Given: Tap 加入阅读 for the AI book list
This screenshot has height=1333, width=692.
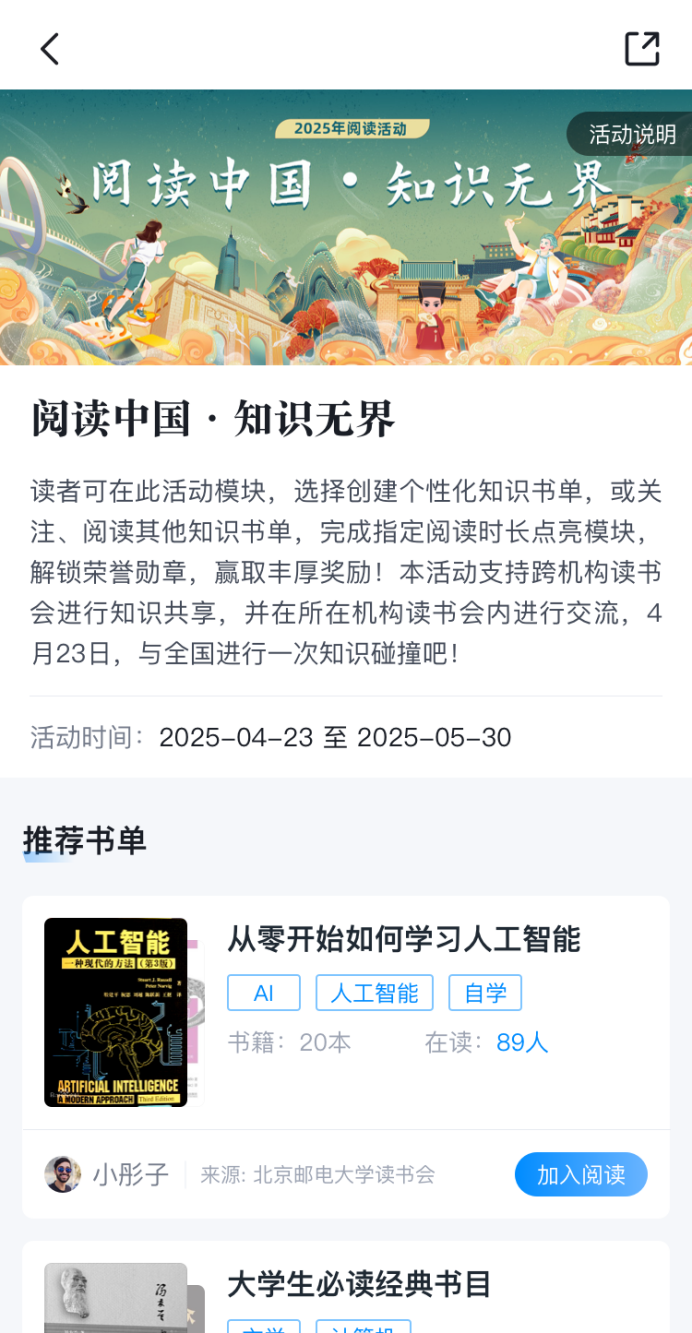Looking at the screenshot, I should (581, 1174).
